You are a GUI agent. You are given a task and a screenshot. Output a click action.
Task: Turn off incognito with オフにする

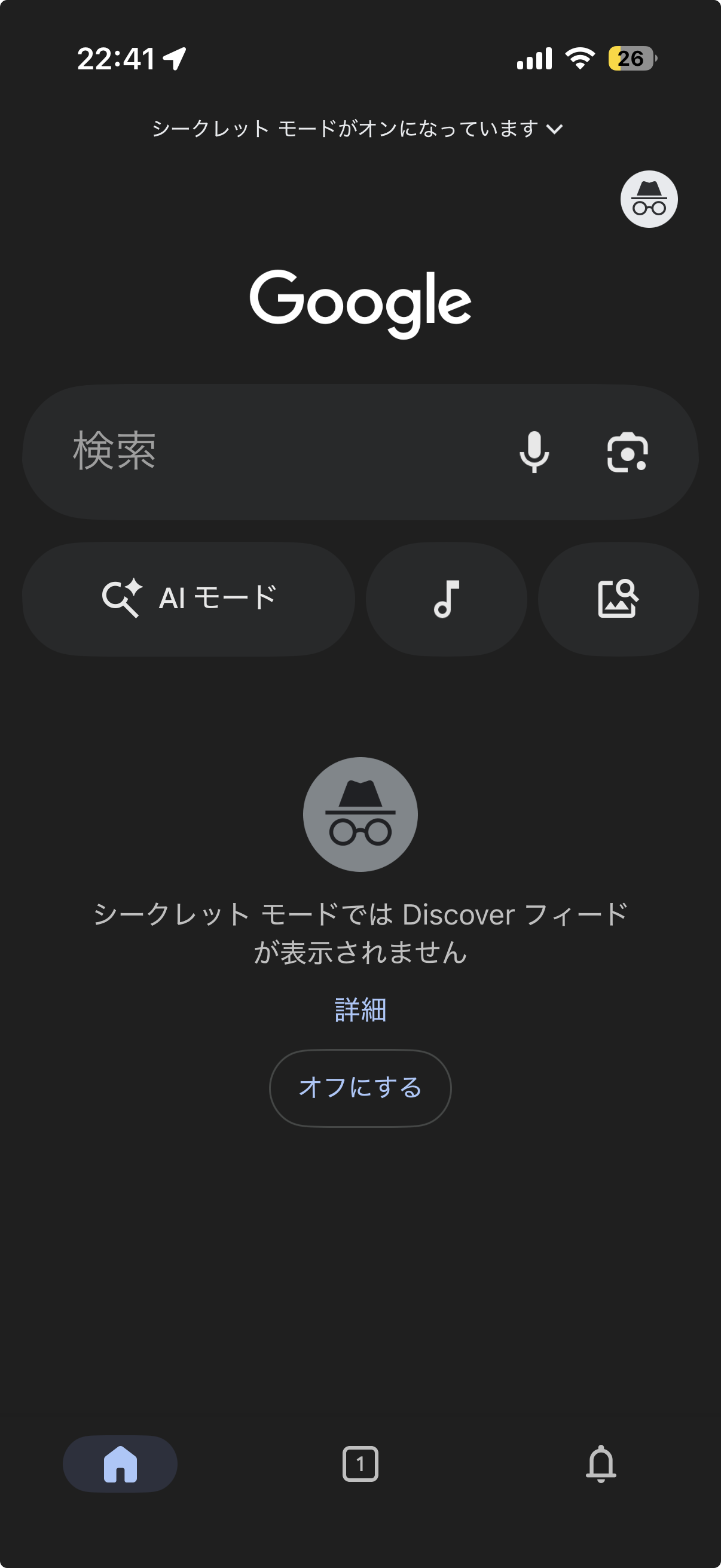tap(360, 1088)
